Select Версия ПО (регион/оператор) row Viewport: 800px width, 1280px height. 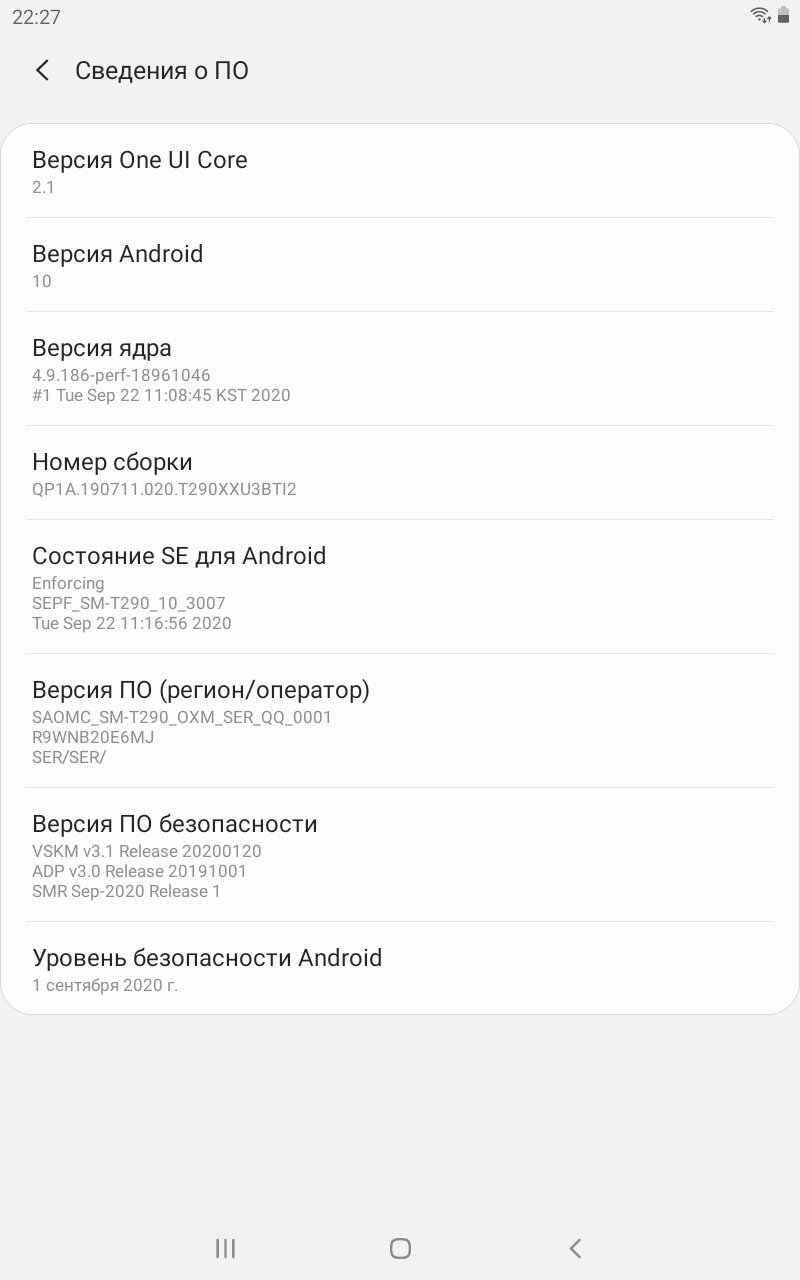pos(400,721)
